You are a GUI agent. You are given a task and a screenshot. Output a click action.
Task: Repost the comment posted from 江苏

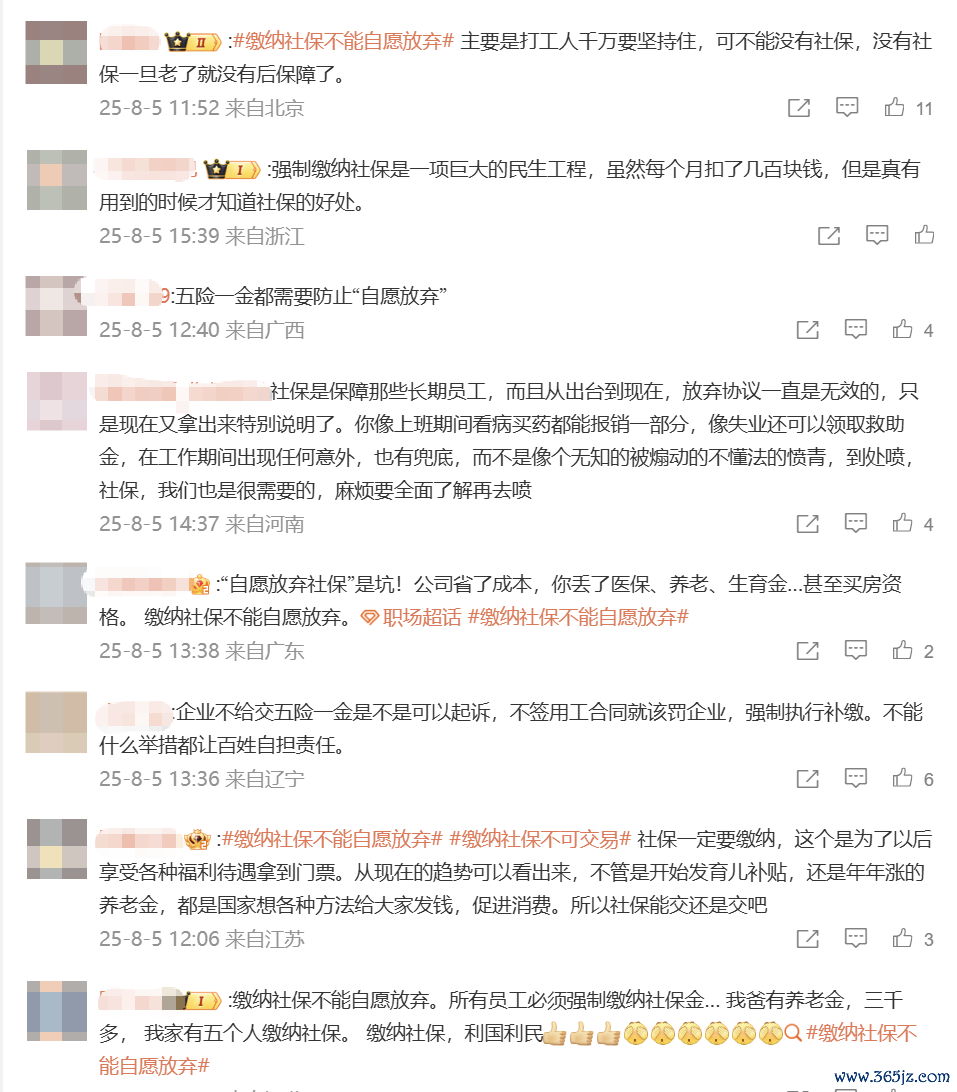[807, 938]
